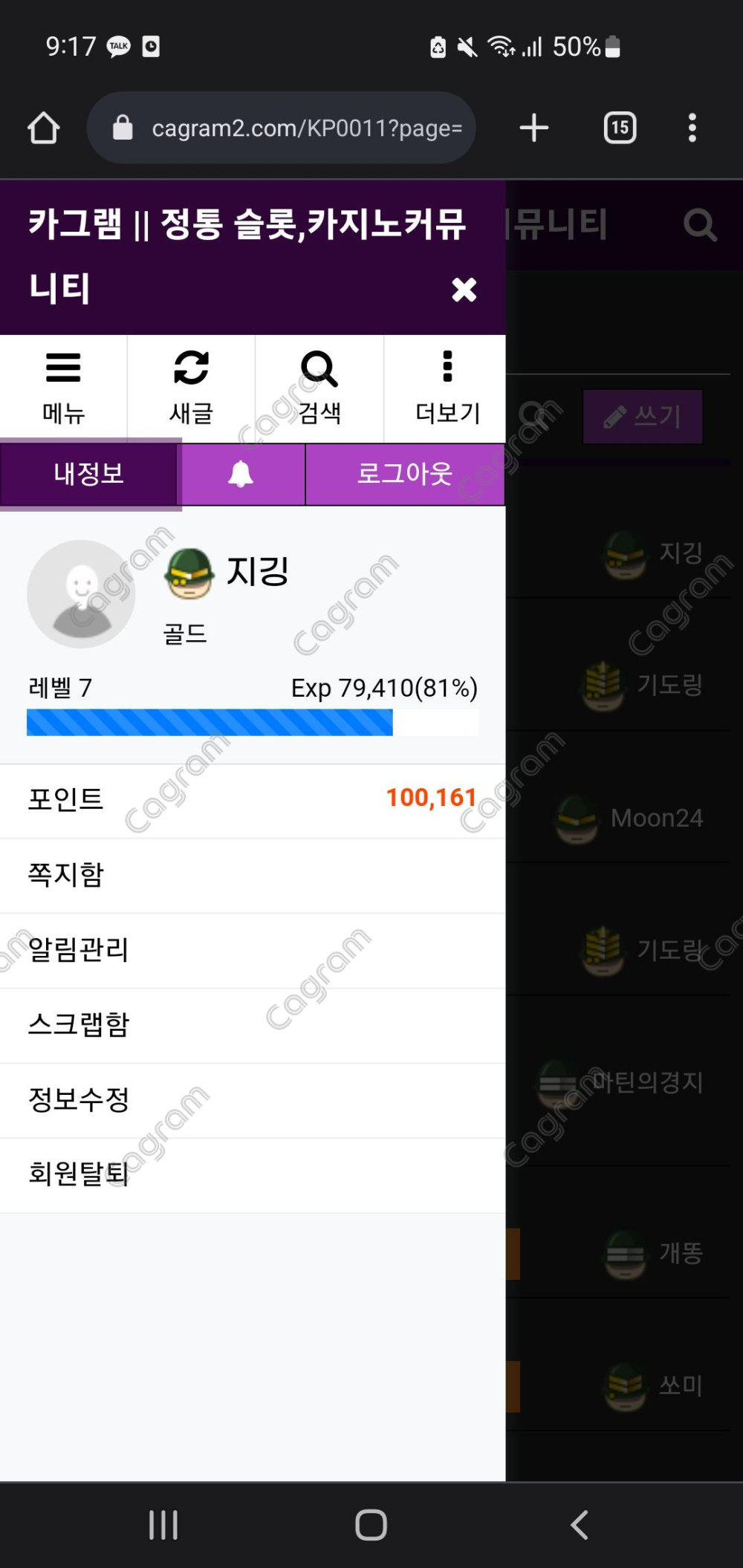This screenshot has width=743, height=1568.
Task: Close the side drawer with the X
Action: tap(464, 289)
